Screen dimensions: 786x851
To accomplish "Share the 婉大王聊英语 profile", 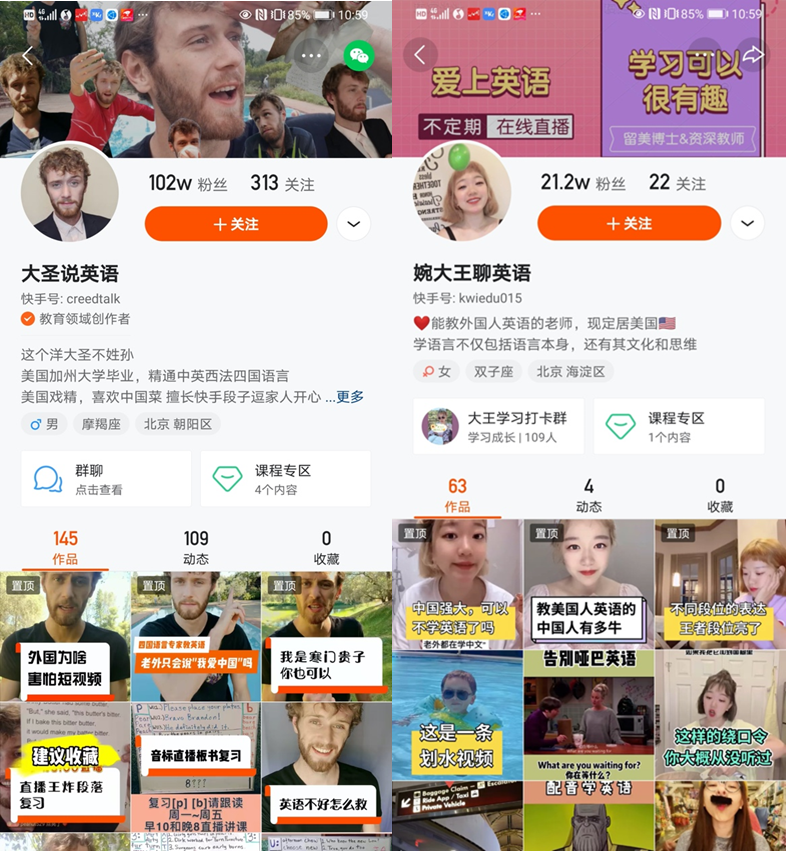I will click(x=752, y=55).
